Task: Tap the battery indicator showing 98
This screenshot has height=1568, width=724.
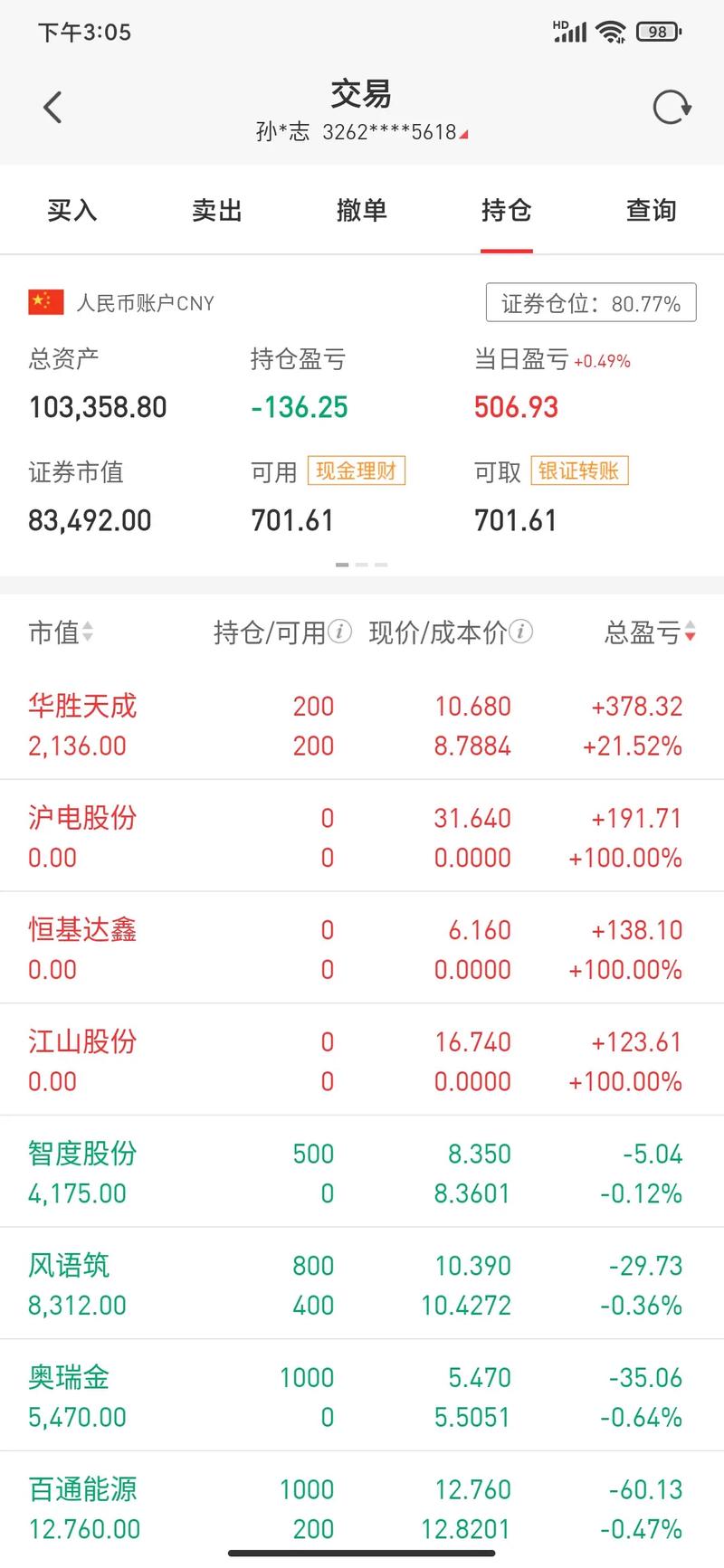Action: (x=659, y=31)
